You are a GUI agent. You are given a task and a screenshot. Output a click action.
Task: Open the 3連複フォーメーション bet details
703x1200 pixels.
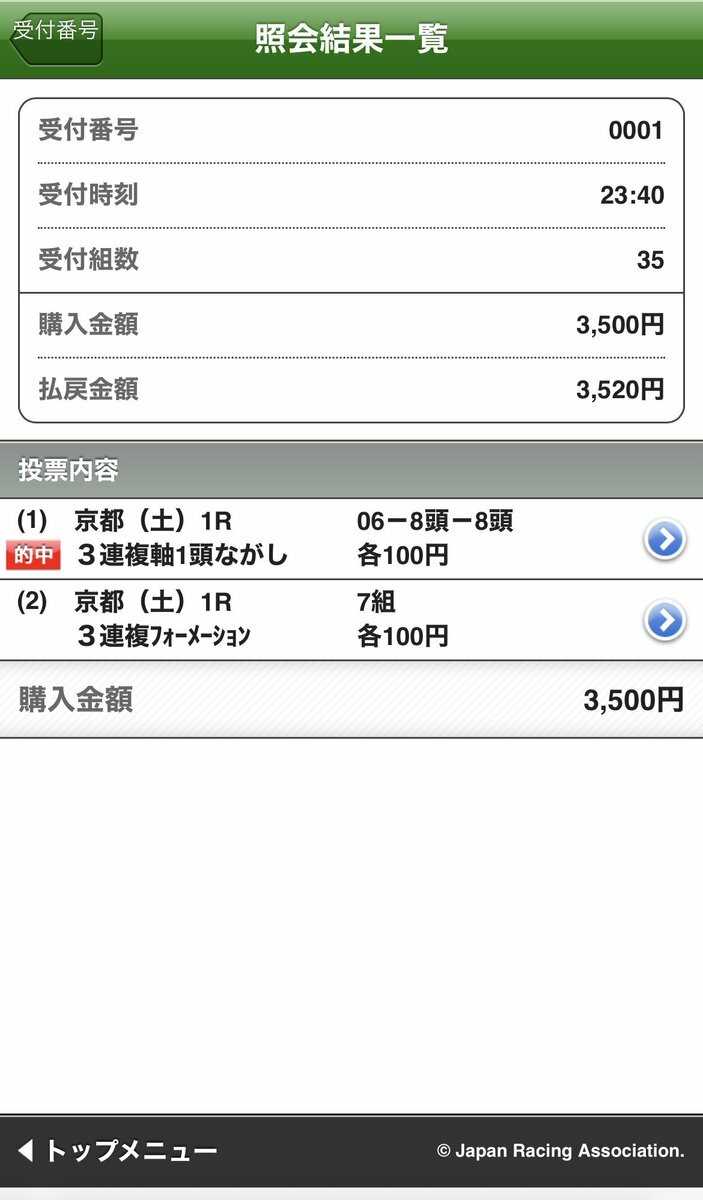[351, 620]
